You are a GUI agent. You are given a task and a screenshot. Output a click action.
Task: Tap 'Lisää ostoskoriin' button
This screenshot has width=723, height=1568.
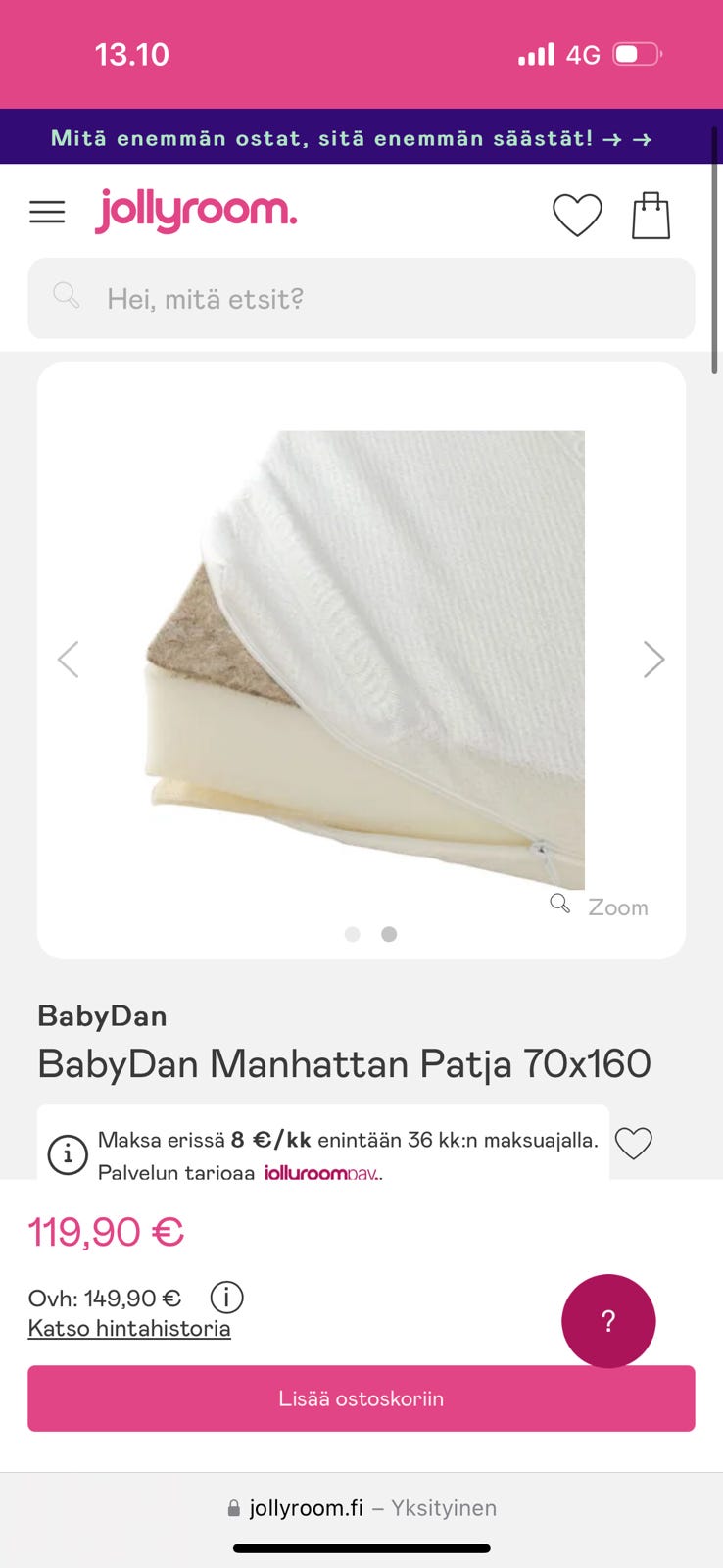(361, 1398)
